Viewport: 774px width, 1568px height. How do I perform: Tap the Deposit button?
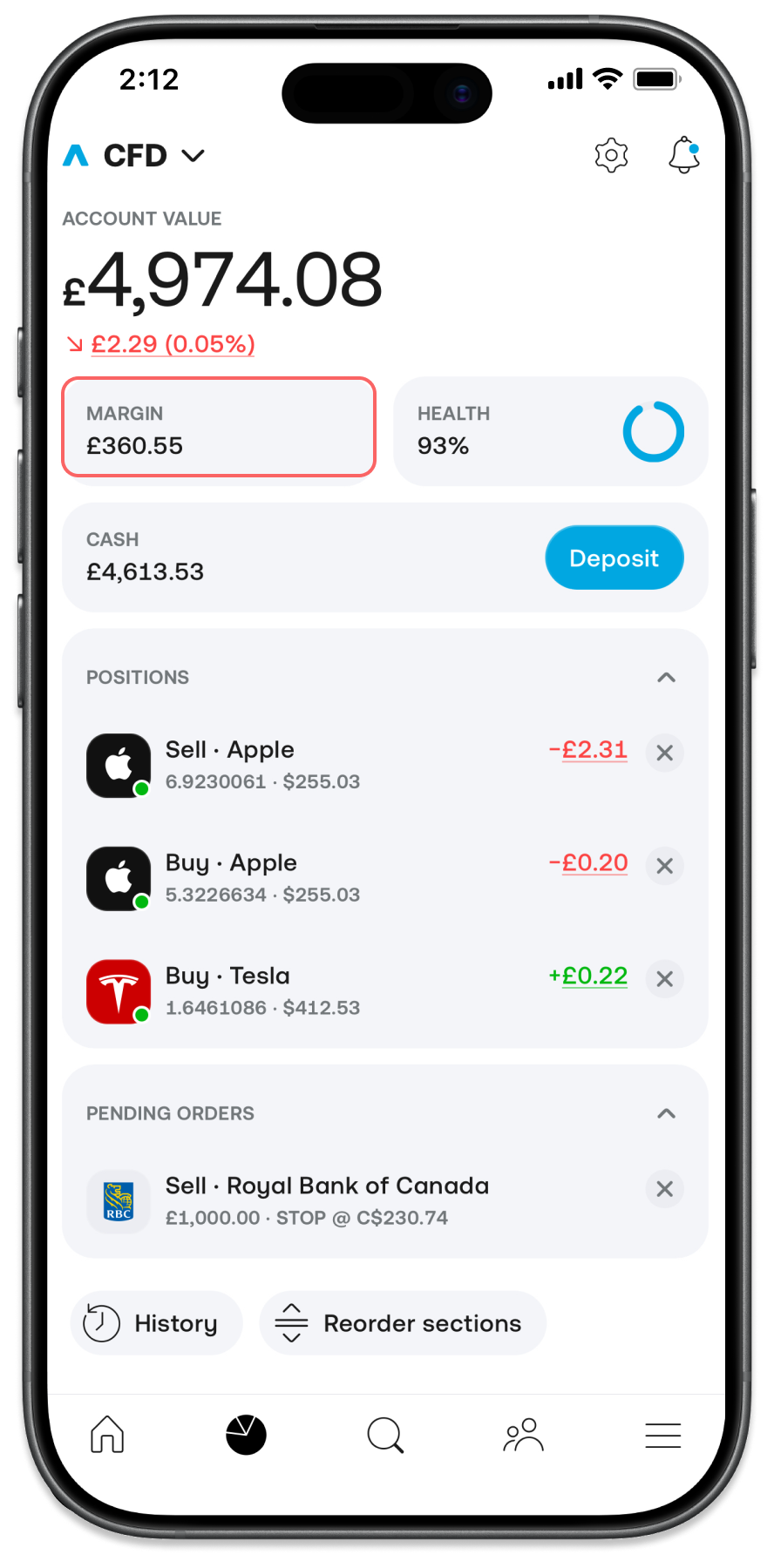(x=614, y=558)
